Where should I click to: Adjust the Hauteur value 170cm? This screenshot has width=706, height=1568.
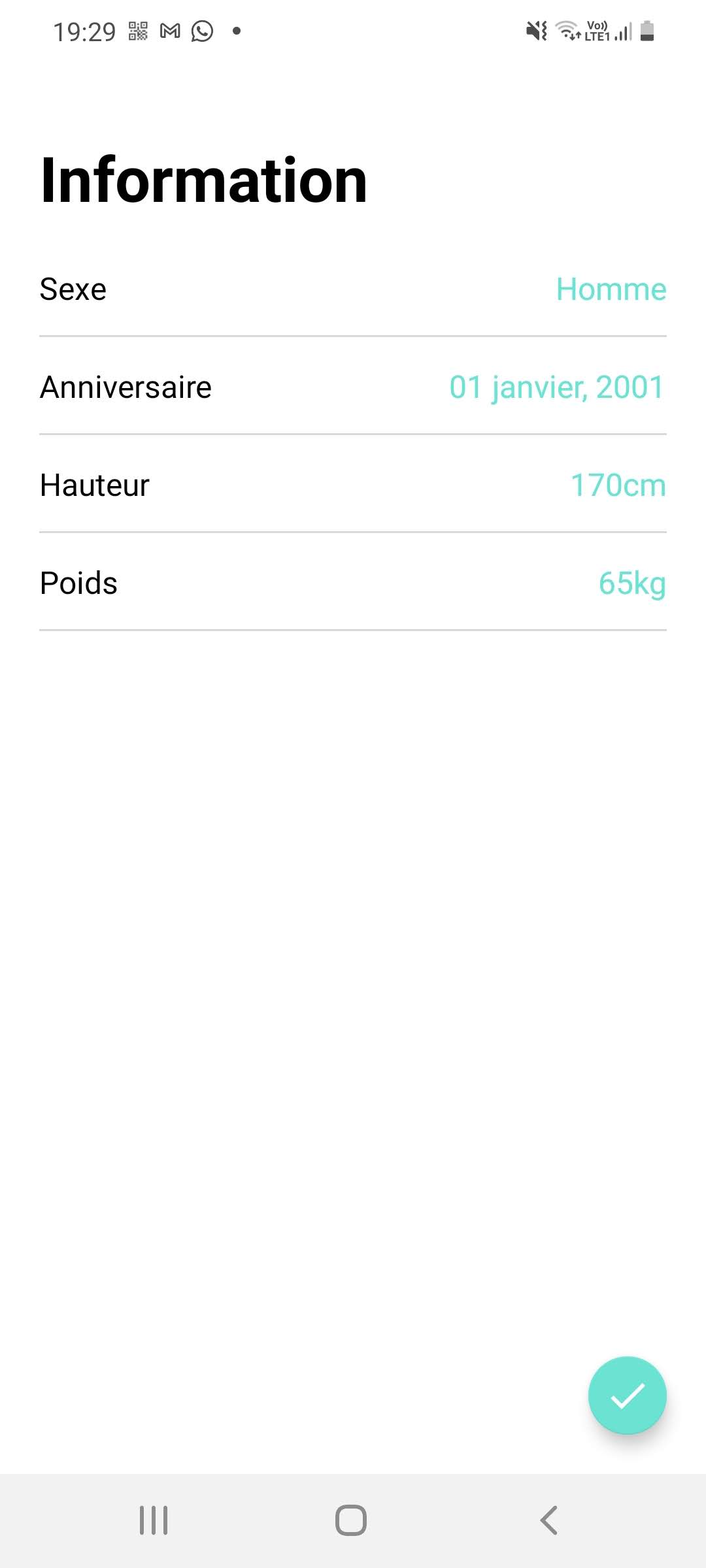[x=618, y=485]
